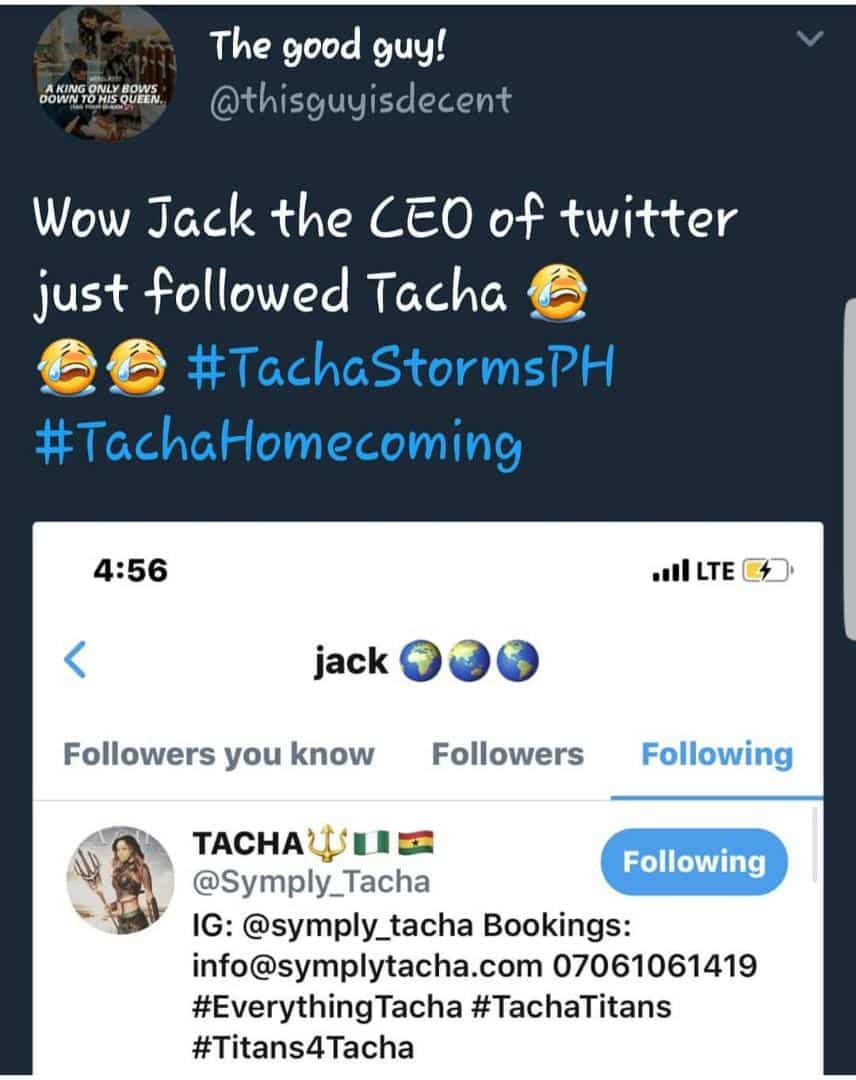Open the #TachaHomecoming hashtag
The image size is (856, 1080).
pos(278,443)
